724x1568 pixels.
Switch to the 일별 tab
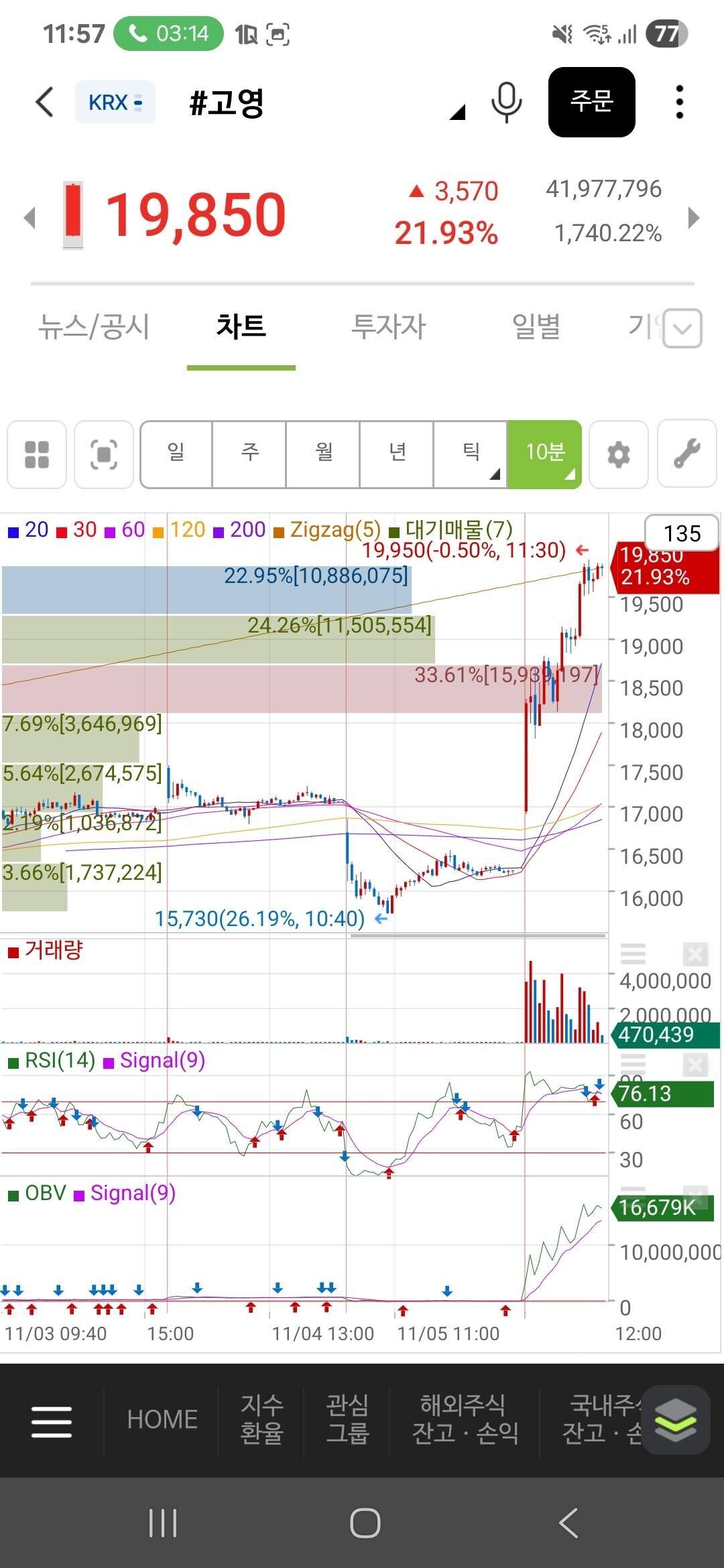(x=536, y=327)
